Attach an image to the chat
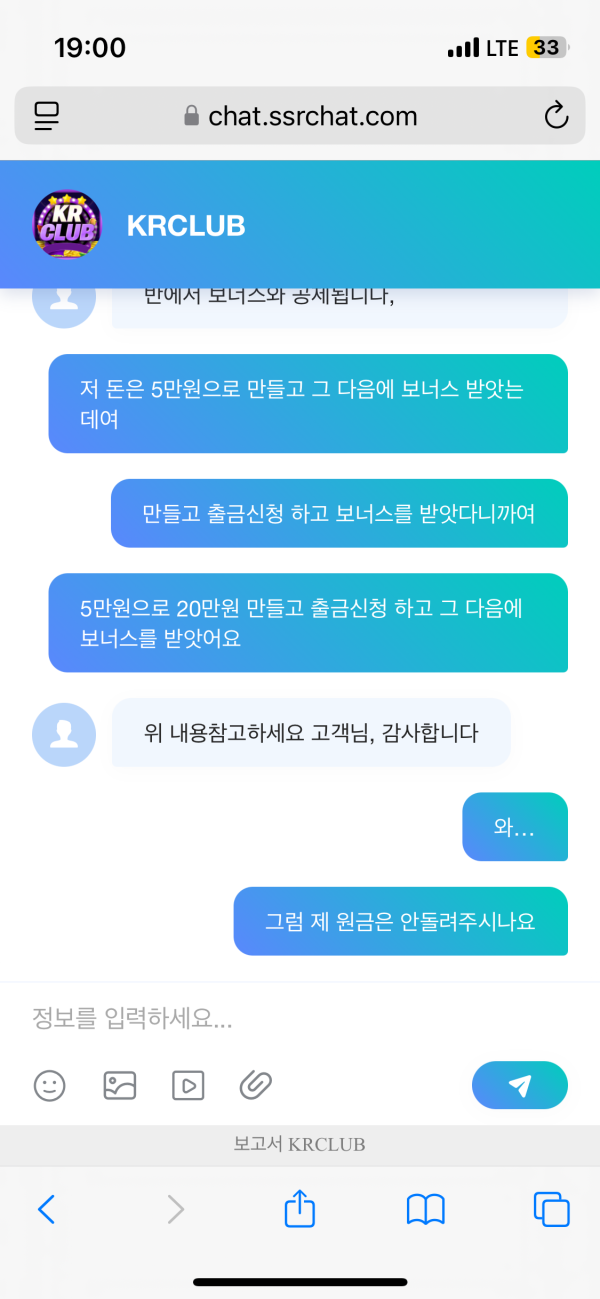 (120, 1085)
